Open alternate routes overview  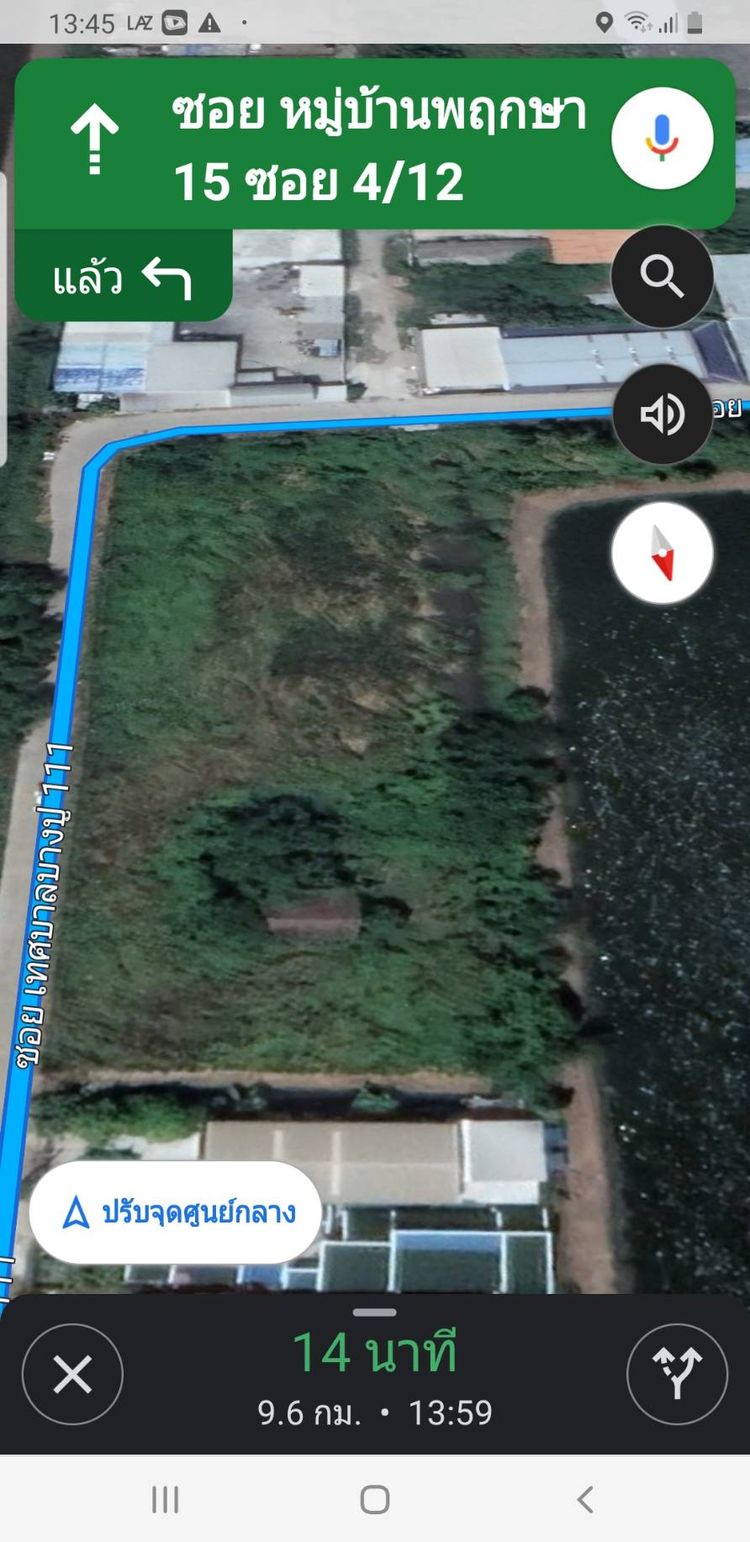[677, 1374]
